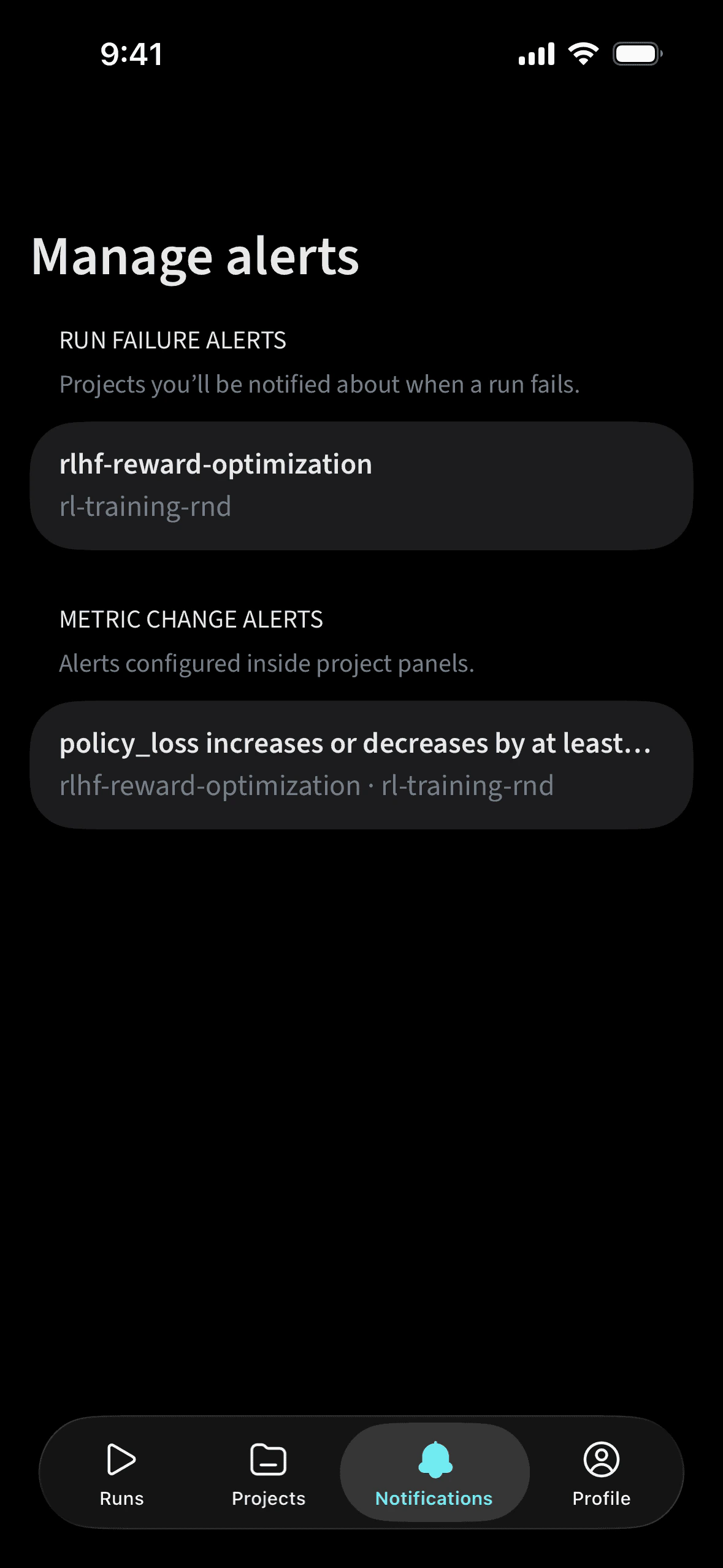Screen dimensions: 723x1568
Task: Click the METRIC CHANGE ALERTS section header
Action: (x=191, y=620)
